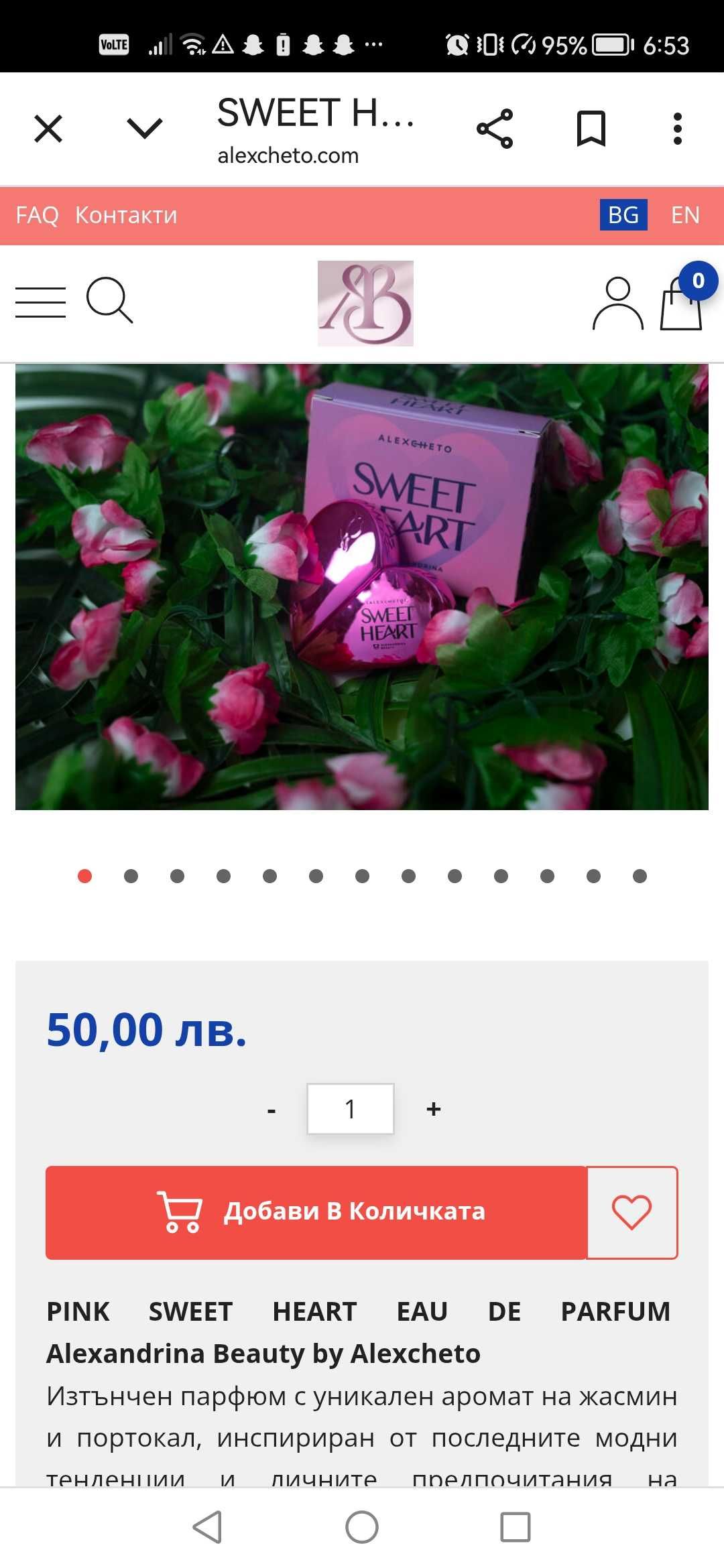Search the store with the magnifier

tap(109, 300)
